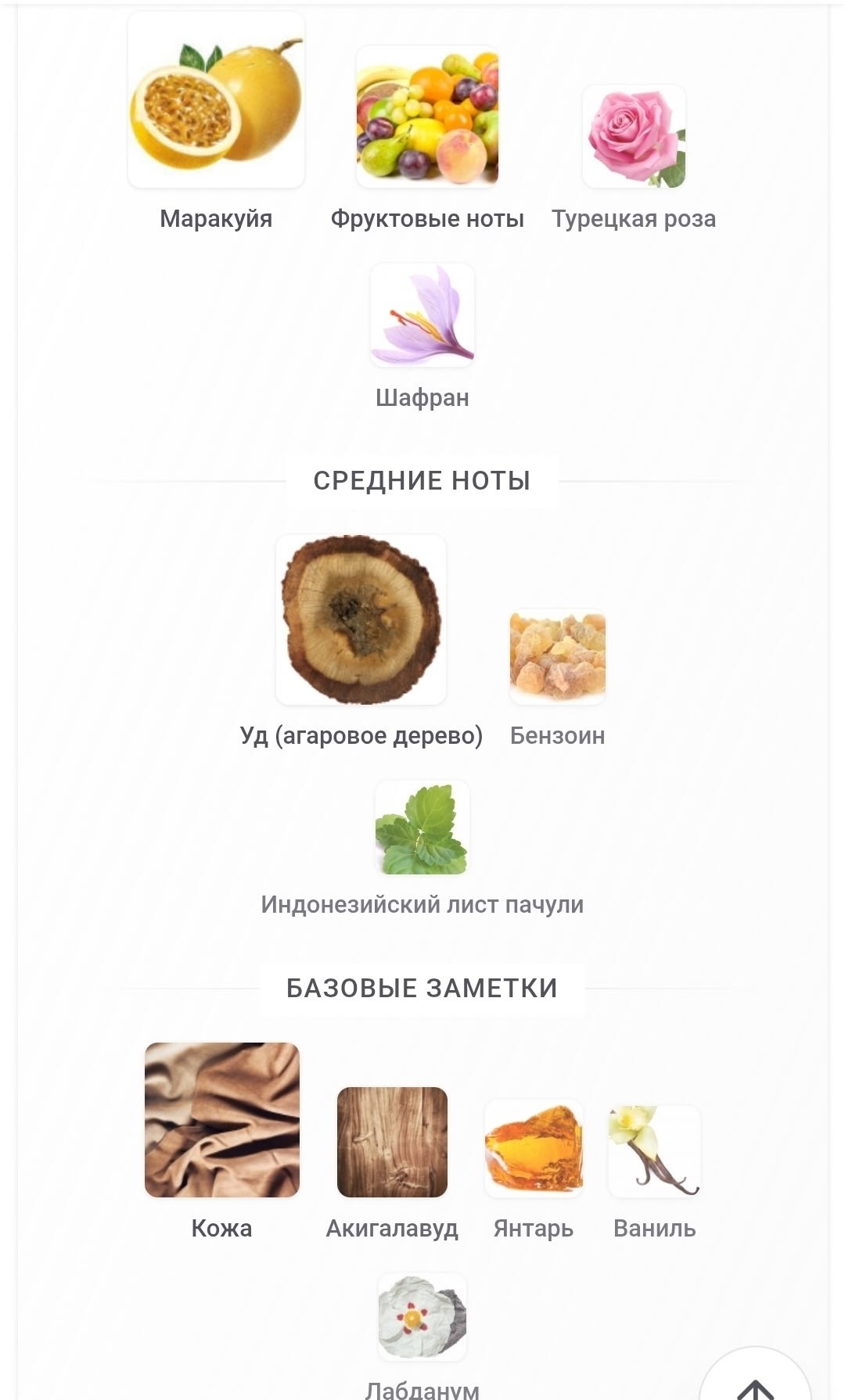
Task: Open the Уд (агаровое дерево) note
Action: pos(361,619)
